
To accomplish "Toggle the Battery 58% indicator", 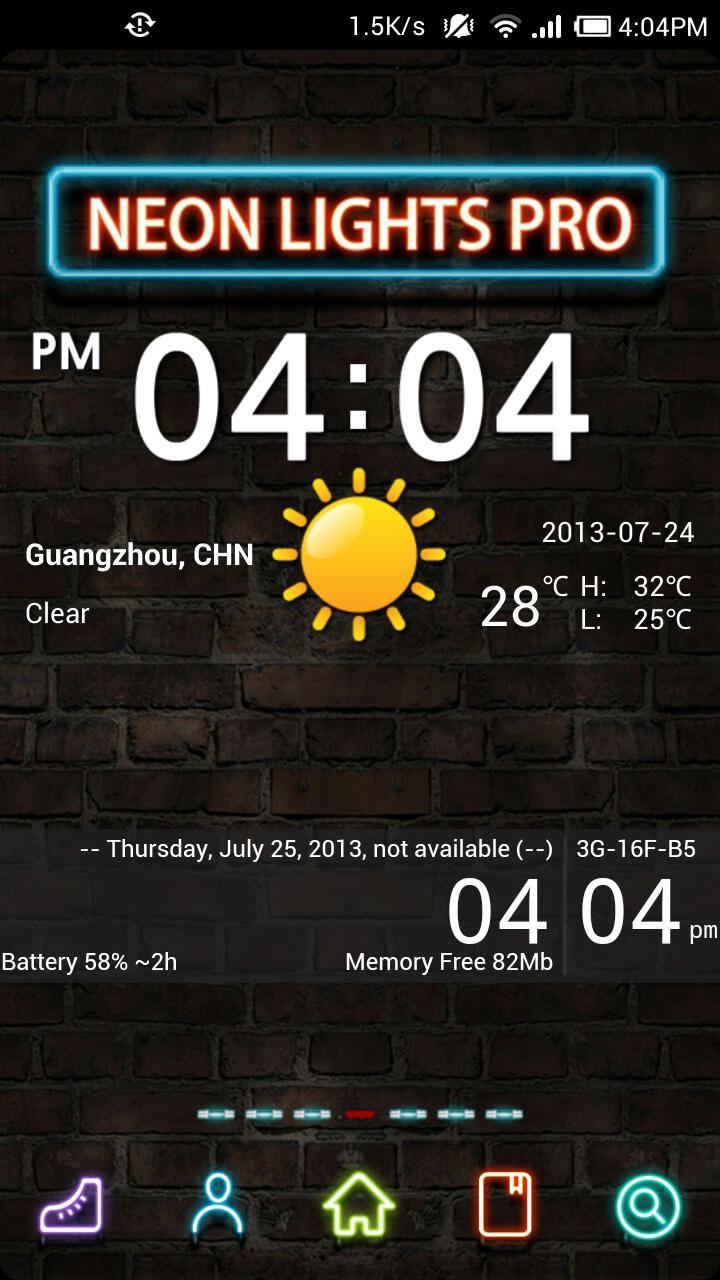I will (88, 962).
